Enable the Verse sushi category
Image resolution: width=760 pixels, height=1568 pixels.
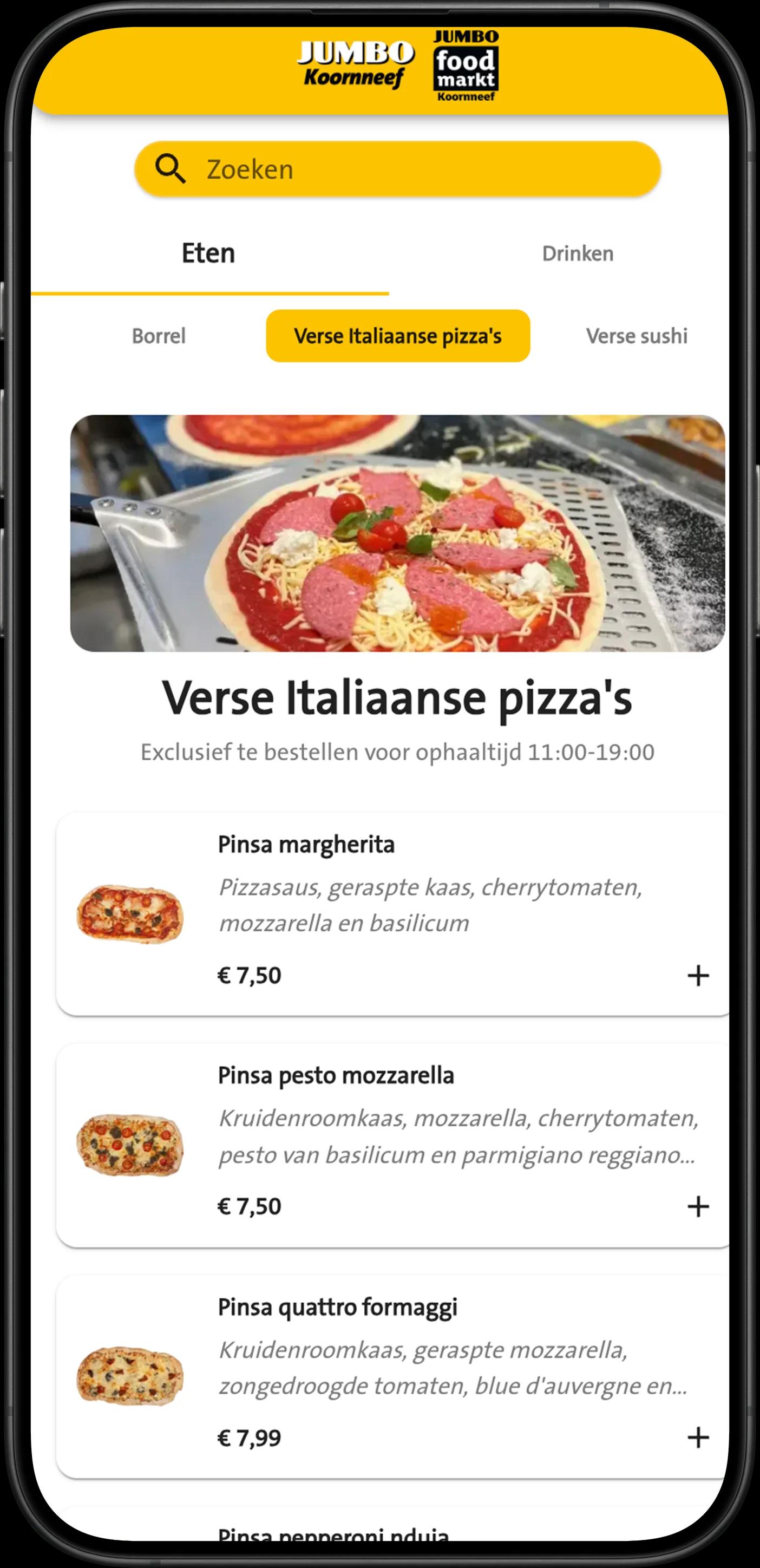coord(637,335)
